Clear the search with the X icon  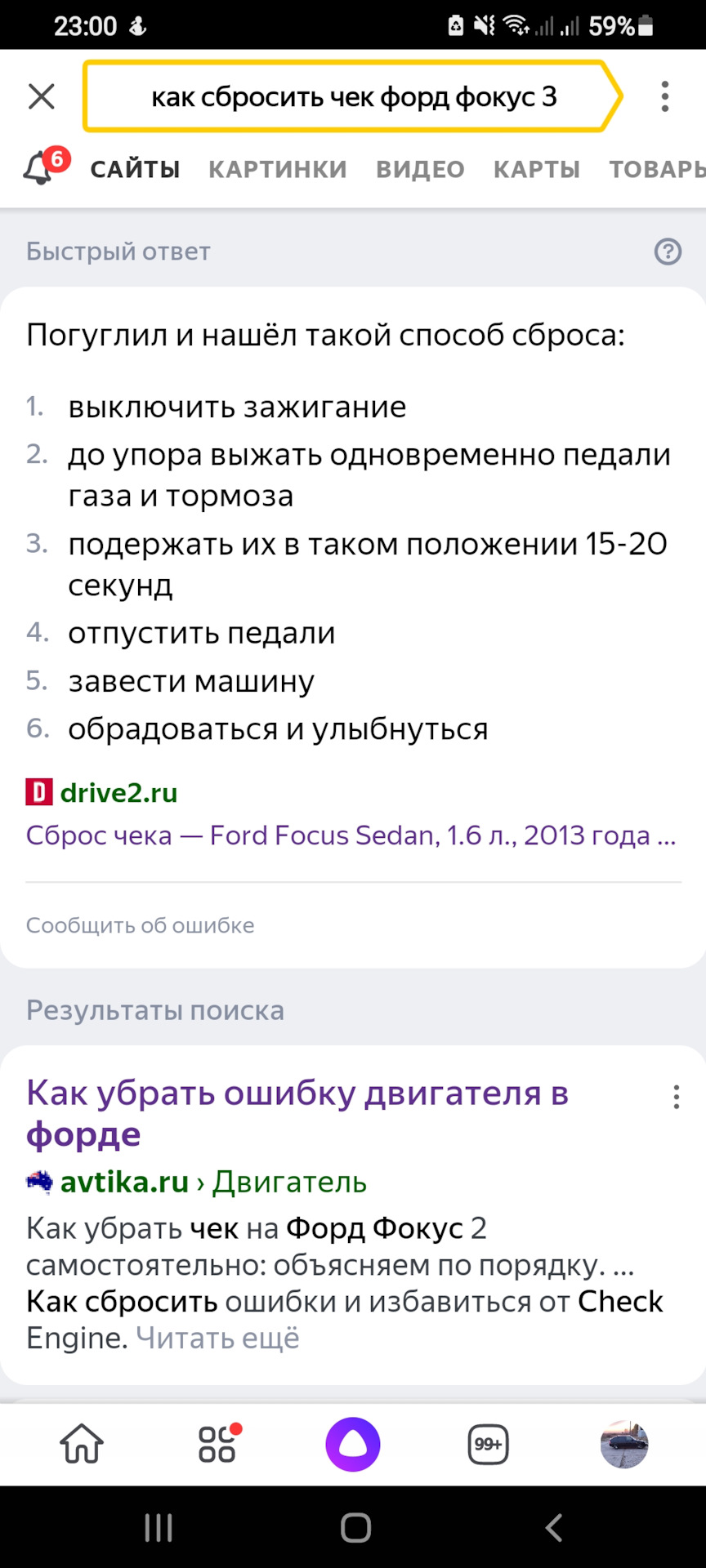(42, 96)
